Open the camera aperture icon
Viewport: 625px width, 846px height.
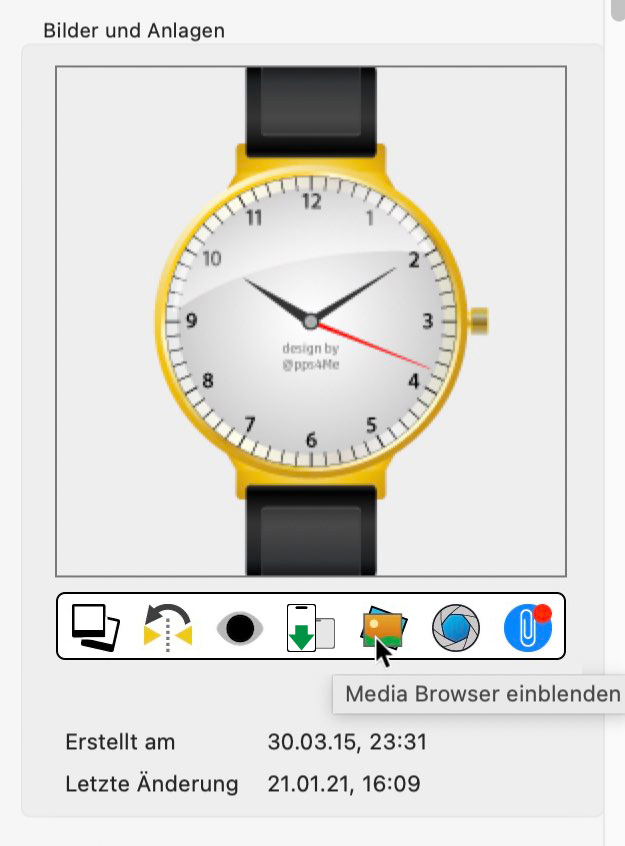456,628
